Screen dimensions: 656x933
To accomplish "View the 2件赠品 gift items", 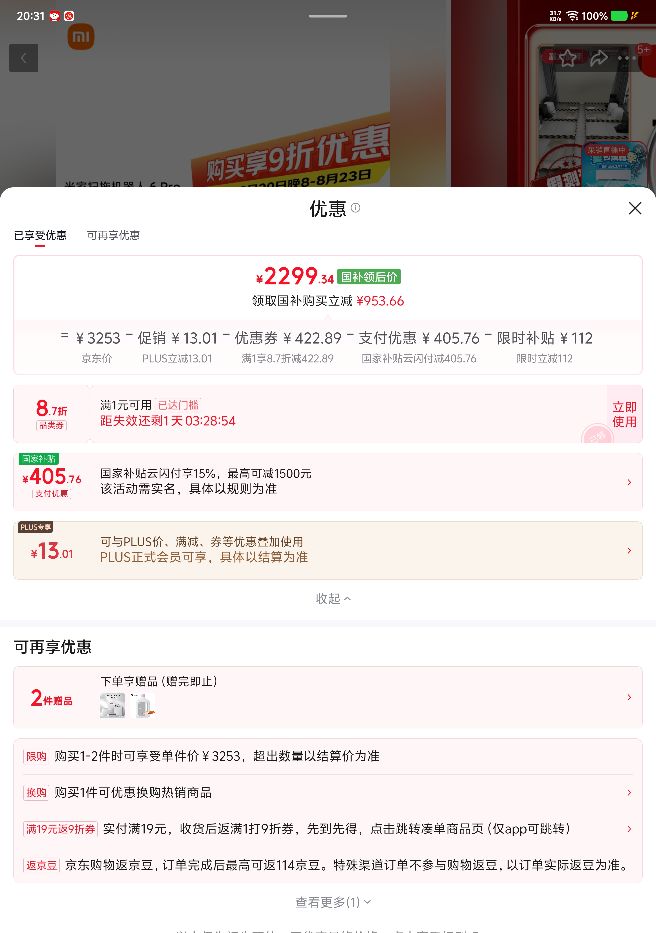I will 328,697.
